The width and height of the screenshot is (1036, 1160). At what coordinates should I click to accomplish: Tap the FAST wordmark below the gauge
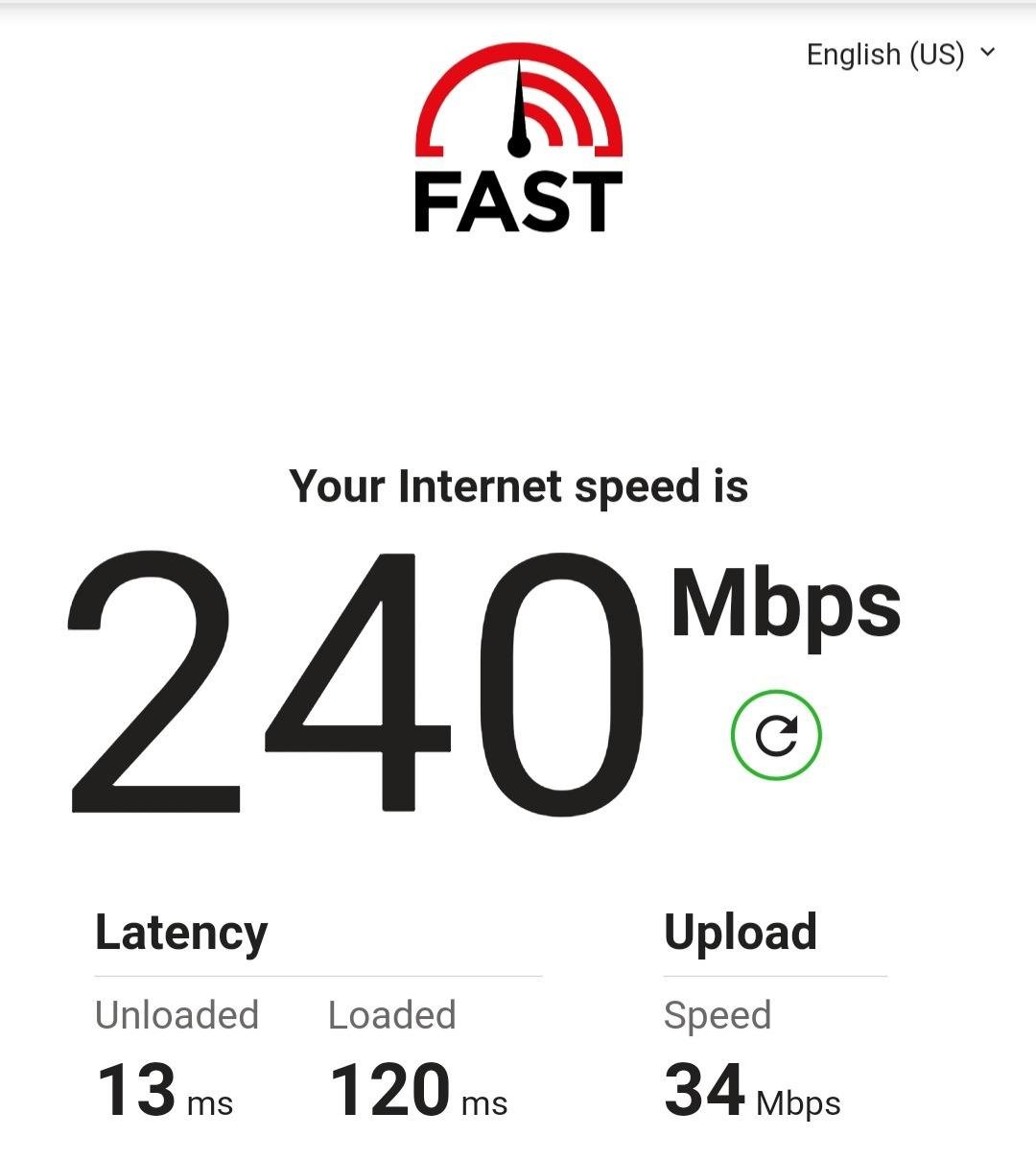(516, 200)
